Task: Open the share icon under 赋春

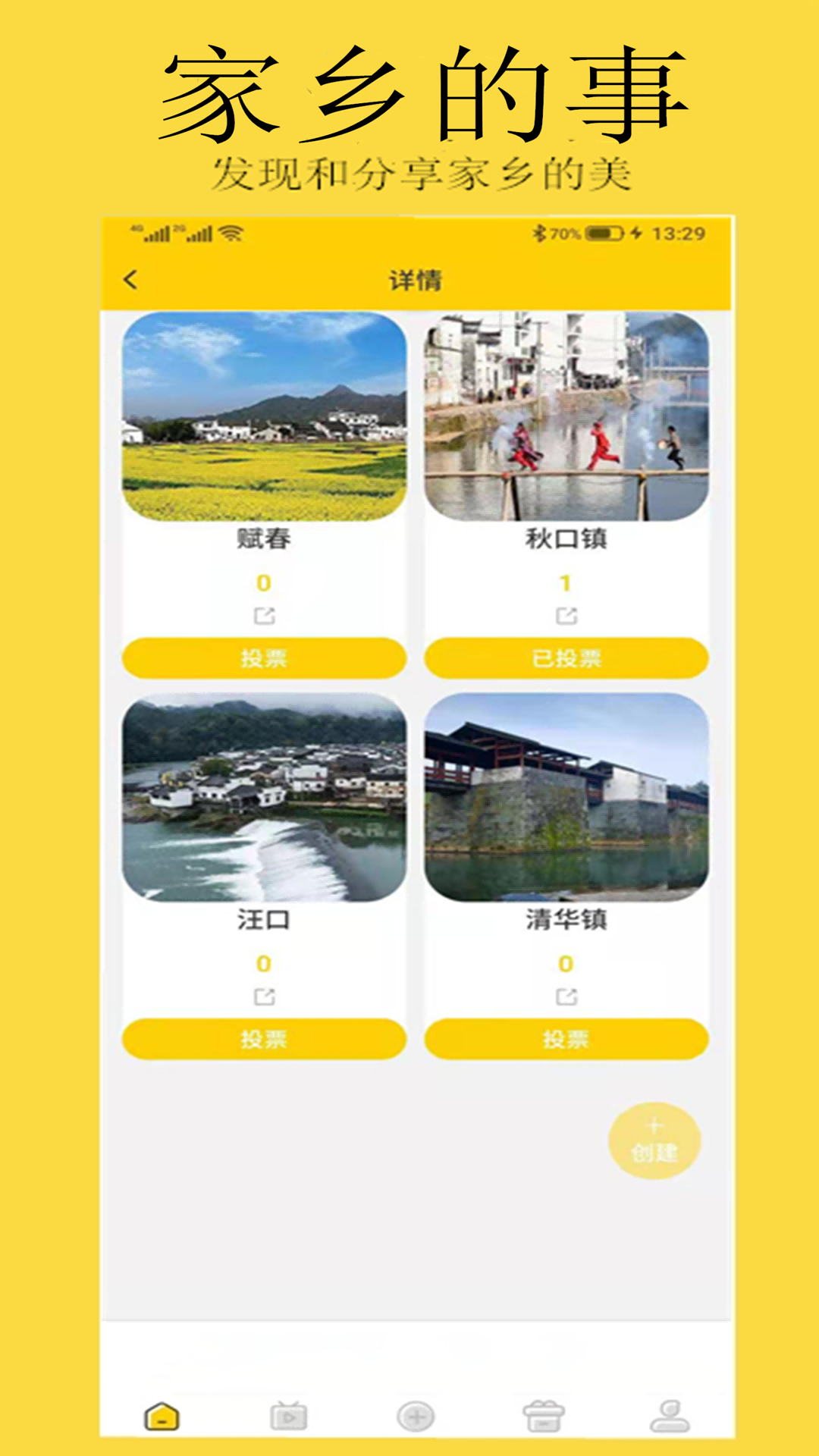Action: 265,616
